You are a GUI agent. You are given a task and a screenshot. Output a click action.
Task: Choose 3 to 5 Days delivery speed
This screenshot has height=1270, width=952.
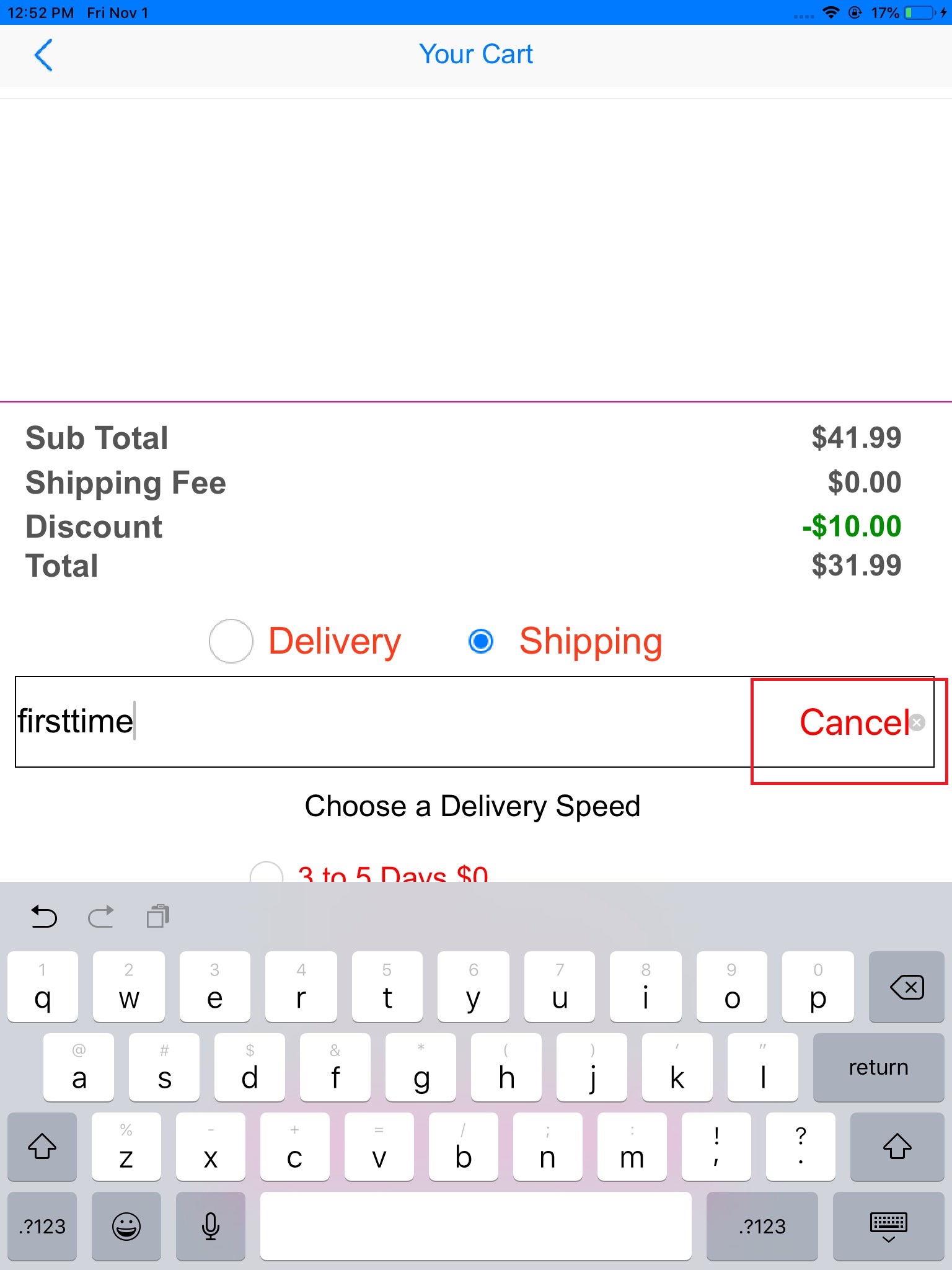(x=267, y=873)
